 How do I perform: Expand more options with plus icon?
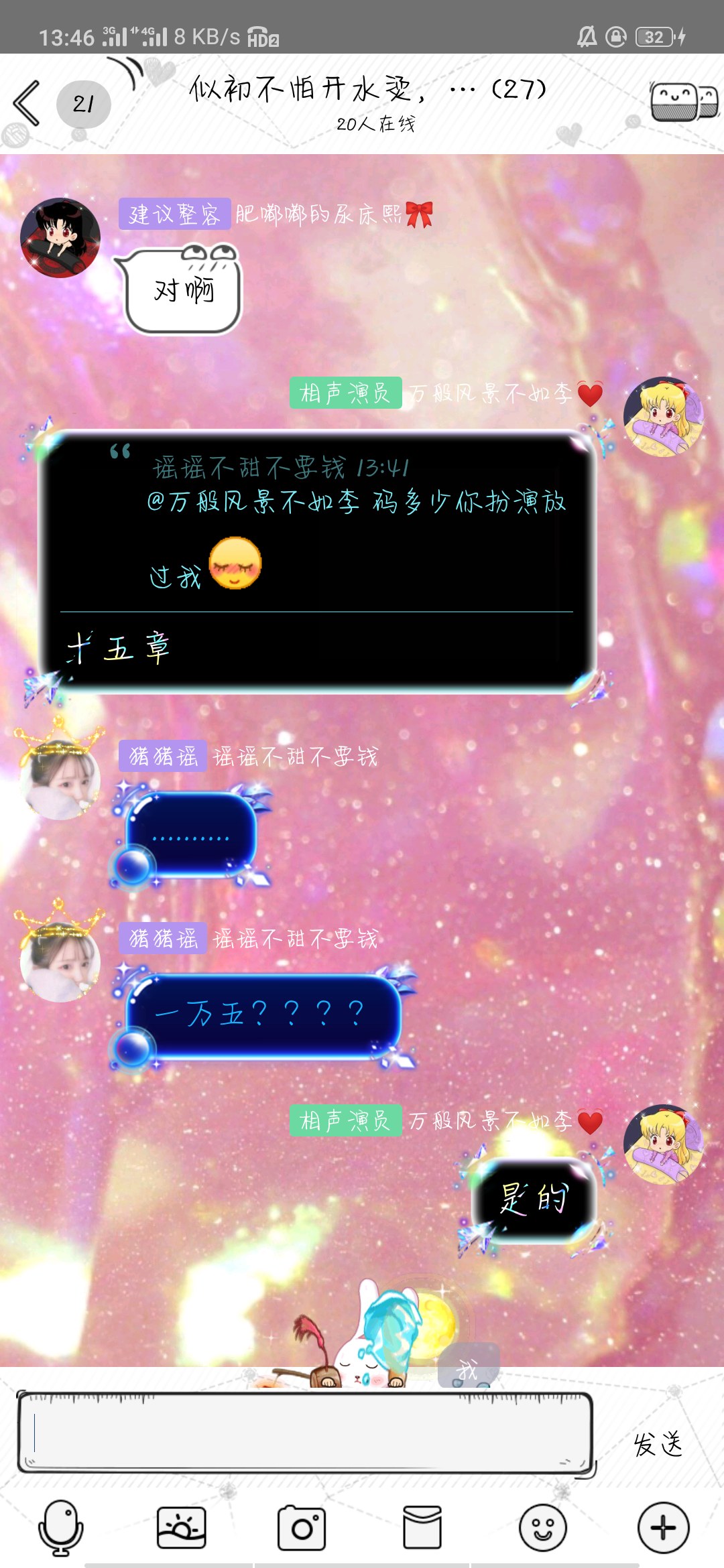click(x=664, y=1528)
